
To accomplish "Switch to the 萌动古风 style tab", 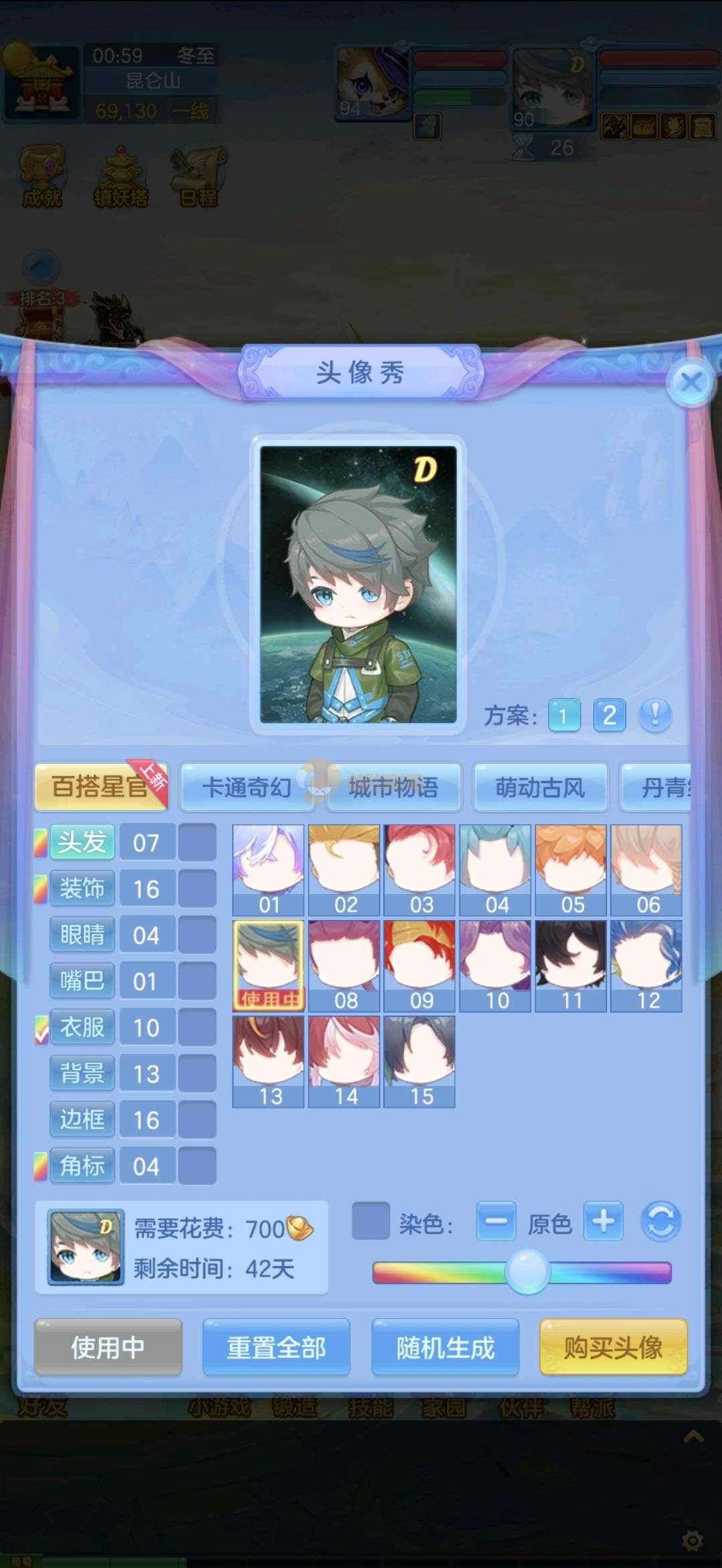I will [540, 787].
